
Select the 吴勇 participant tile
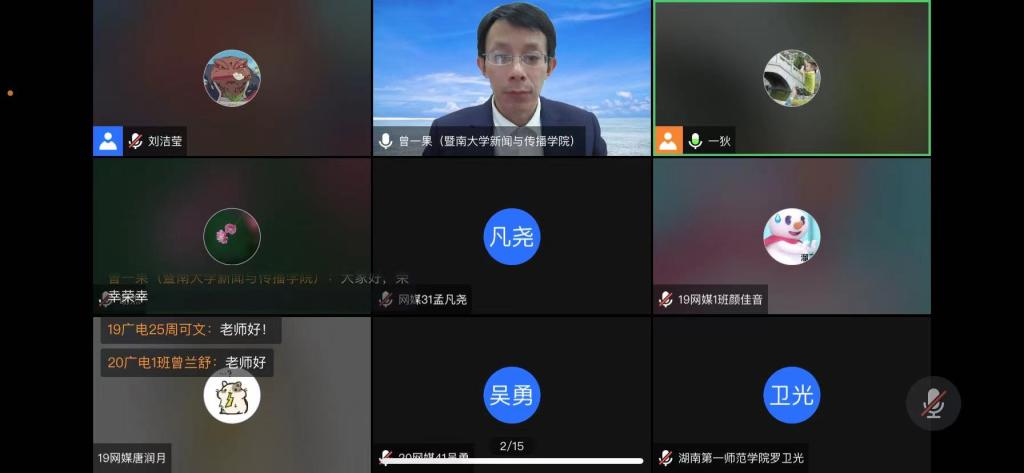coord(511,395)
